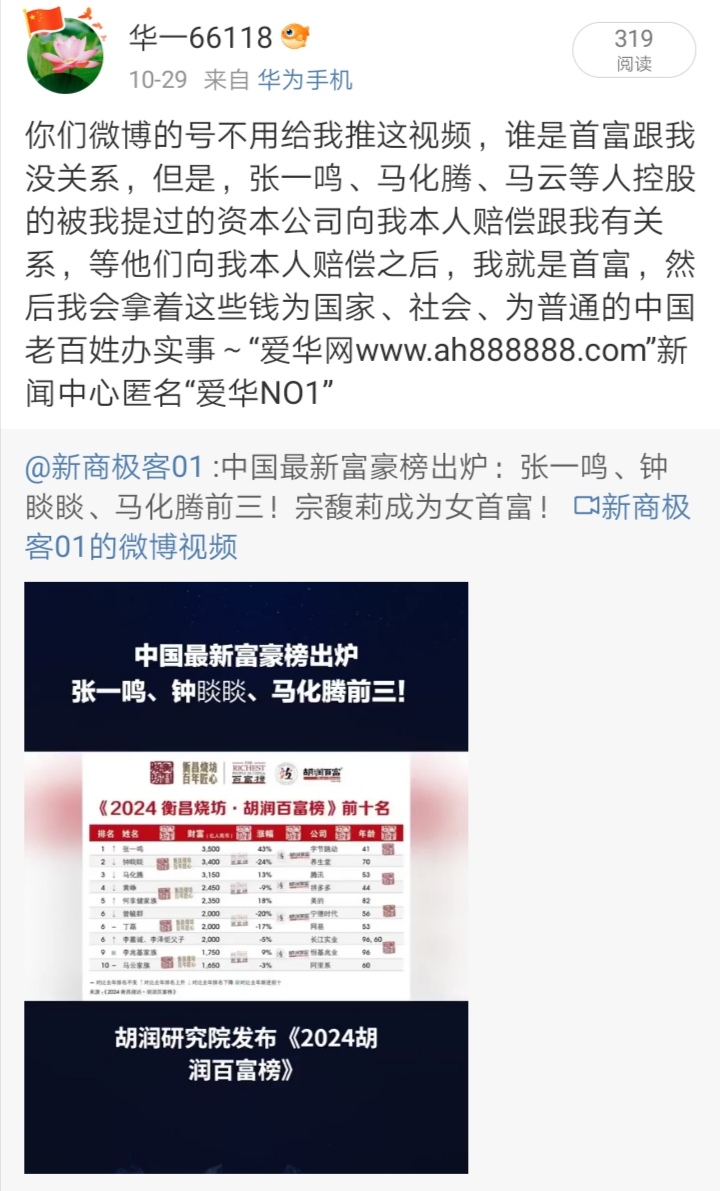
Task: Tap the 华为手机 source link
Action: pos(305,80)
